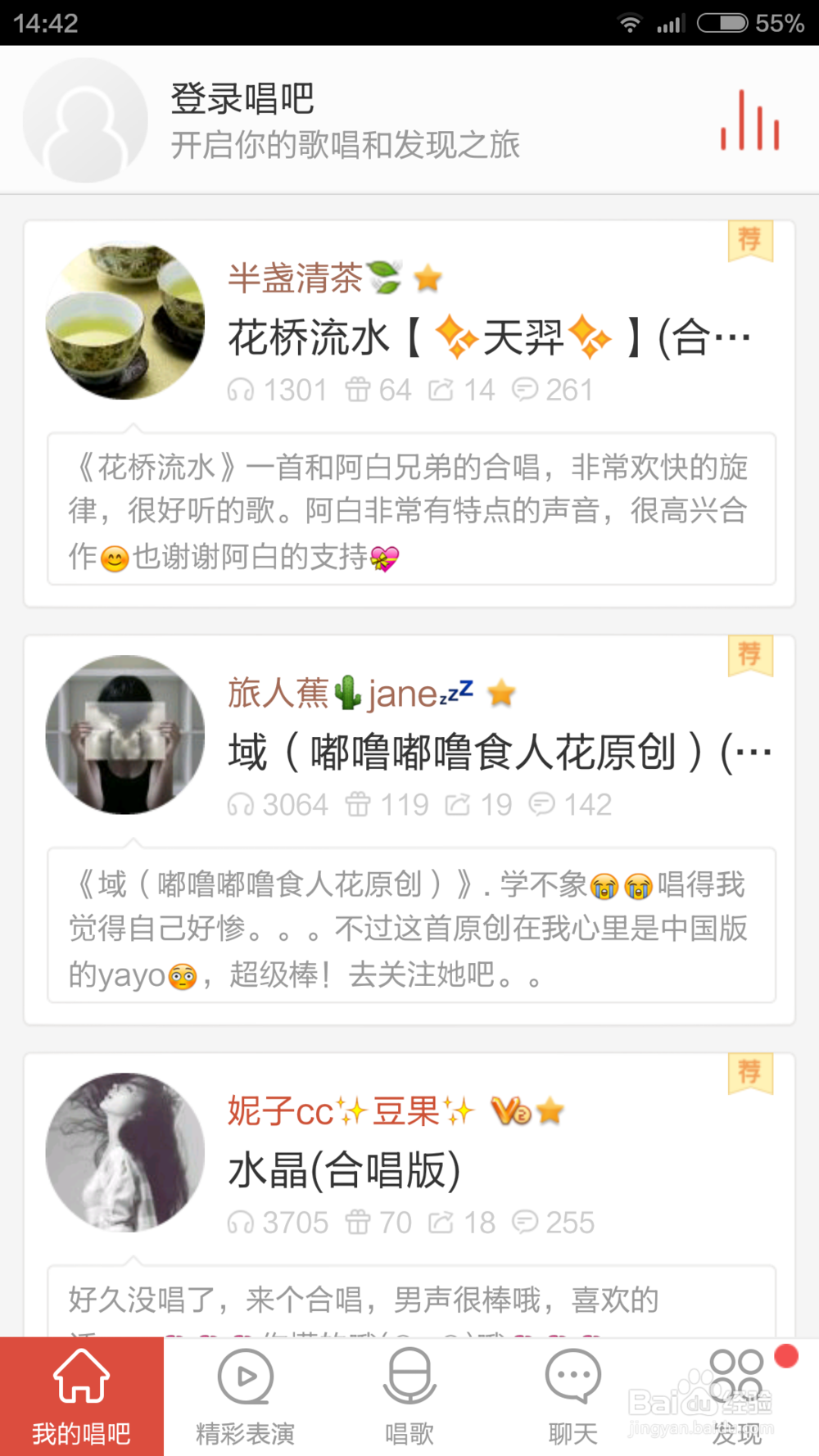
Task: Open the ranking chart icon top right
Action: (749, 120)
